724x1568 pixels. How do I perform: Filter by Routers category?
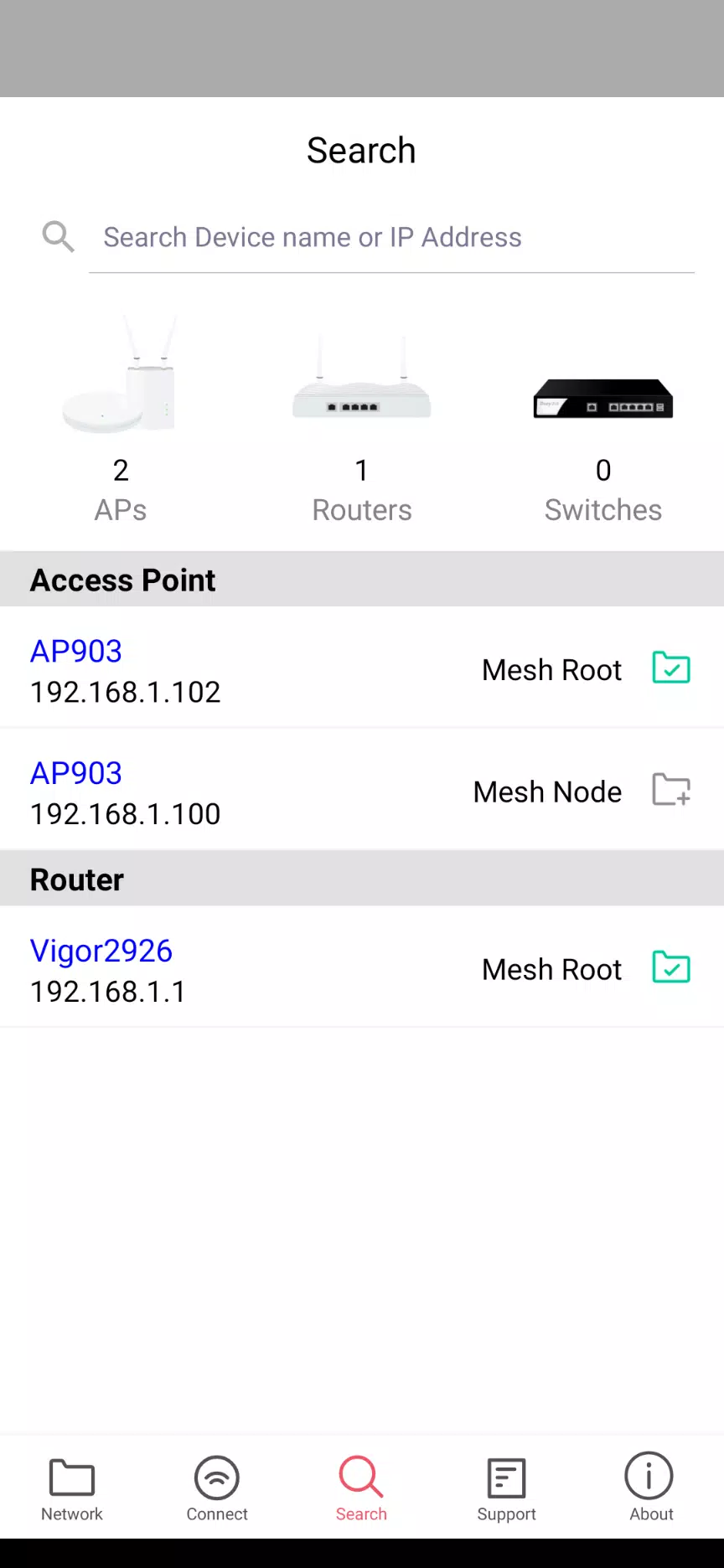(362, 419)
